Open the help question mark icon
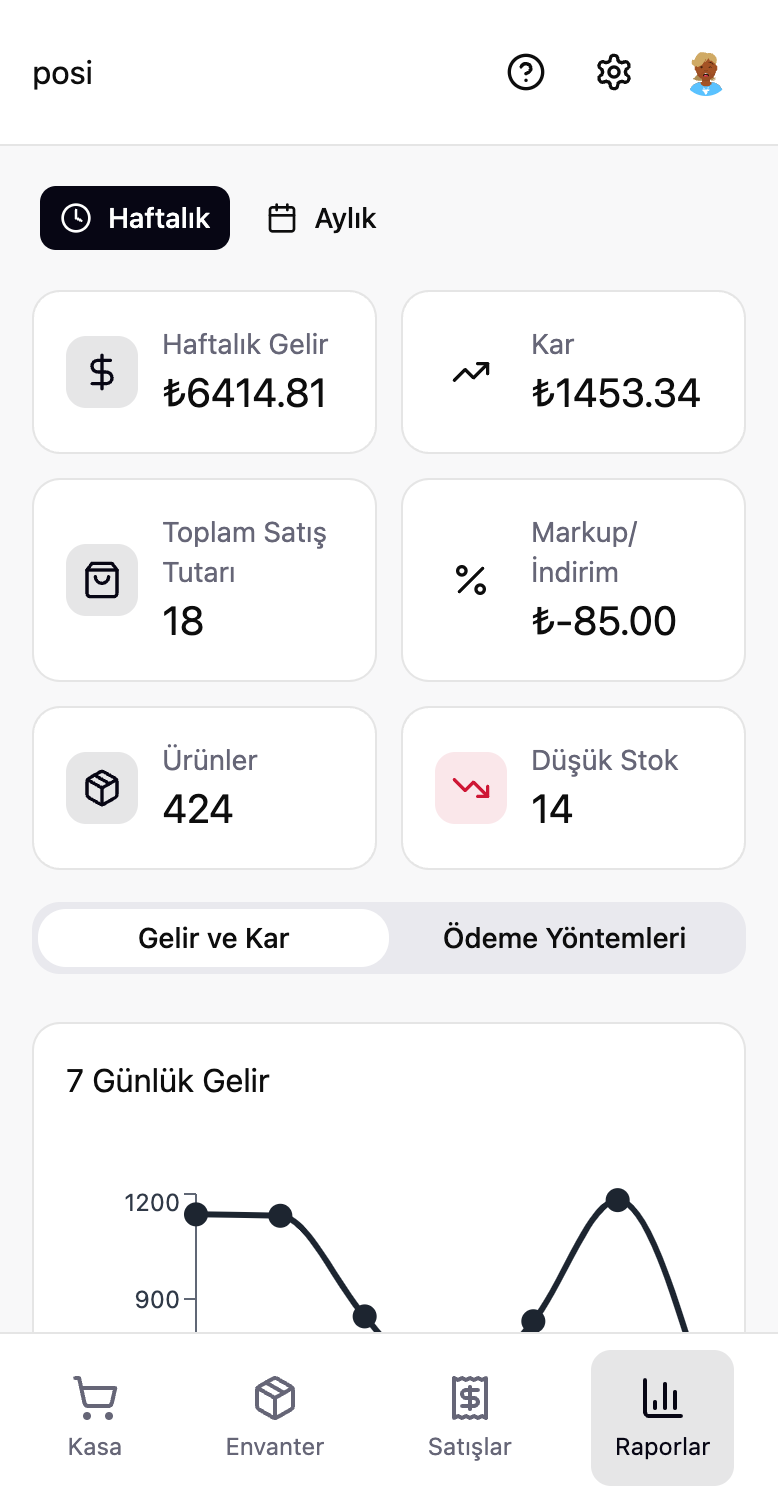The image size is (778, 1502). [526, 72]
